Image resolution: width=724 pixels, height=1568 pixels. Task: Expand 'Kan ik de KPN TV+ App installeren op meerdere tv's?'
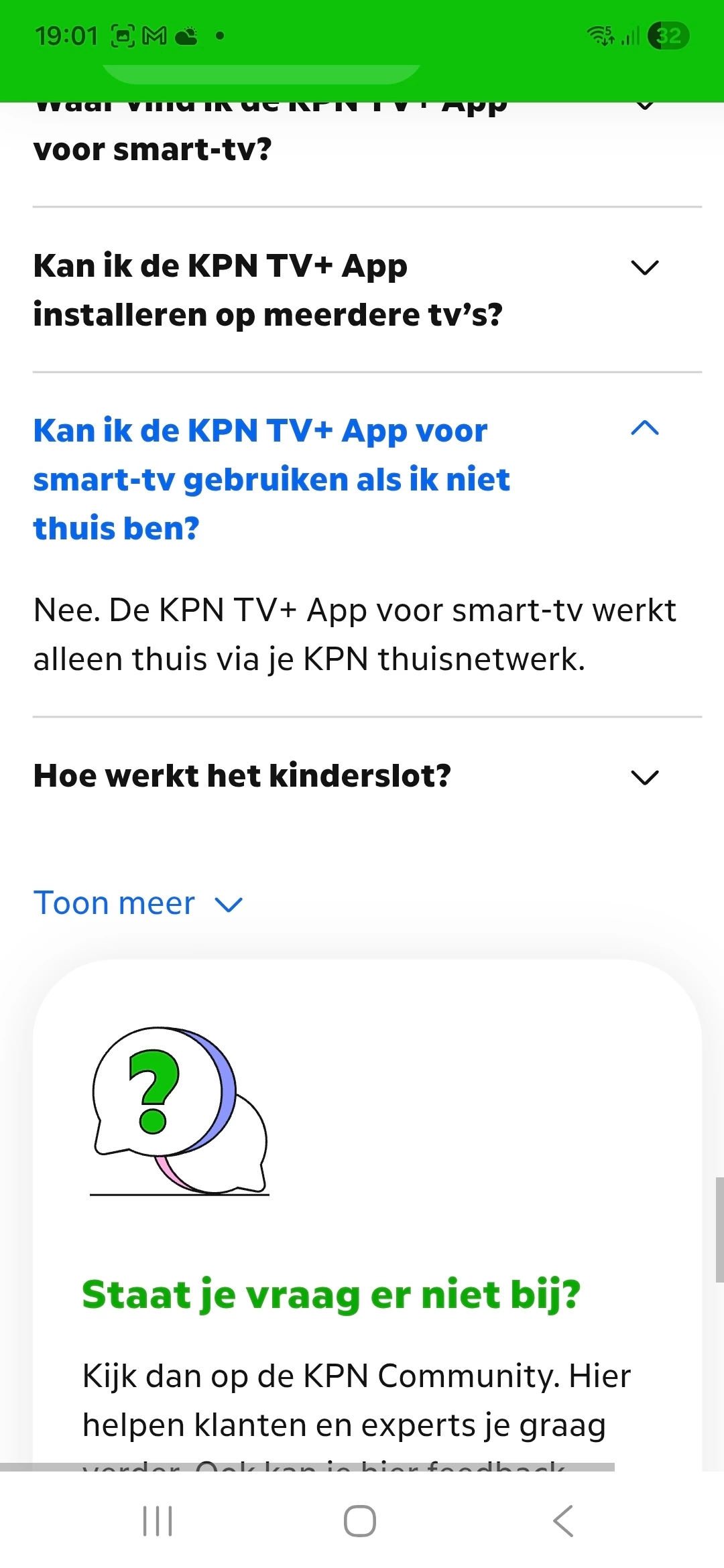644,268
